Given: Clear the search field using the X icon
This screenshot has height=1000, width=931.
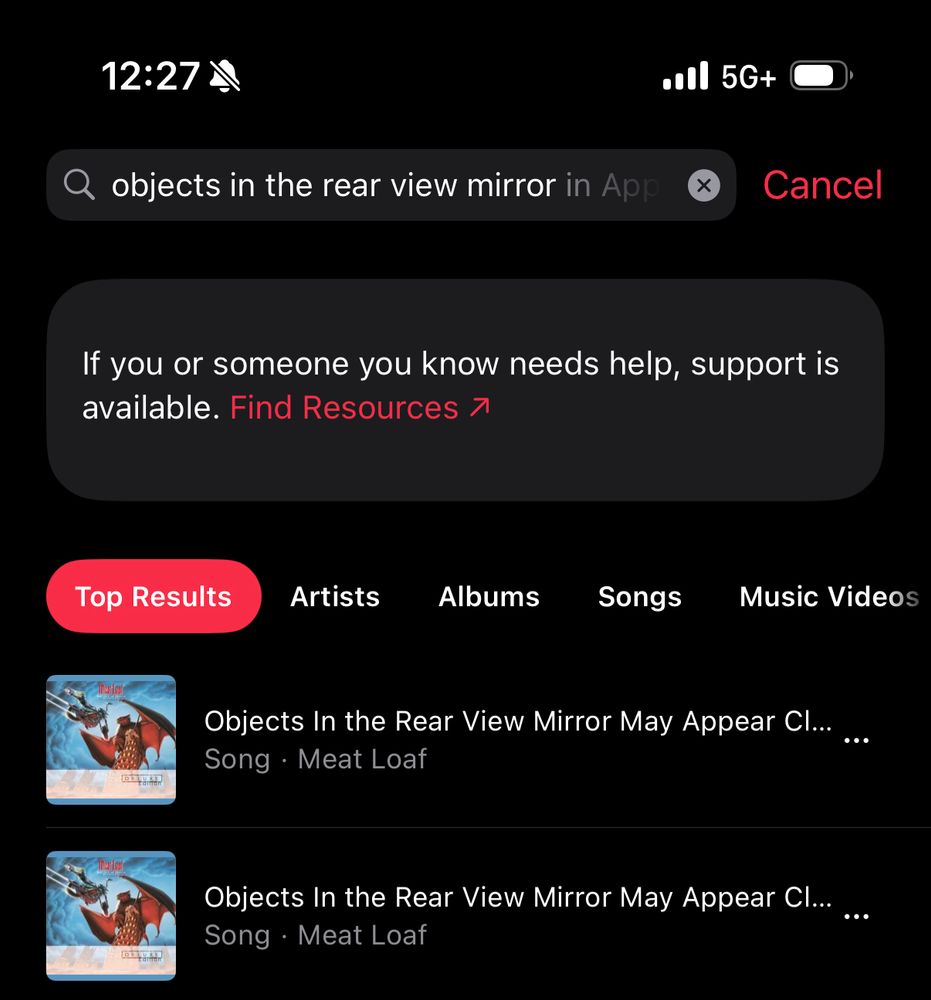Looking at the screenshot, I should click(x=704, y=184).
